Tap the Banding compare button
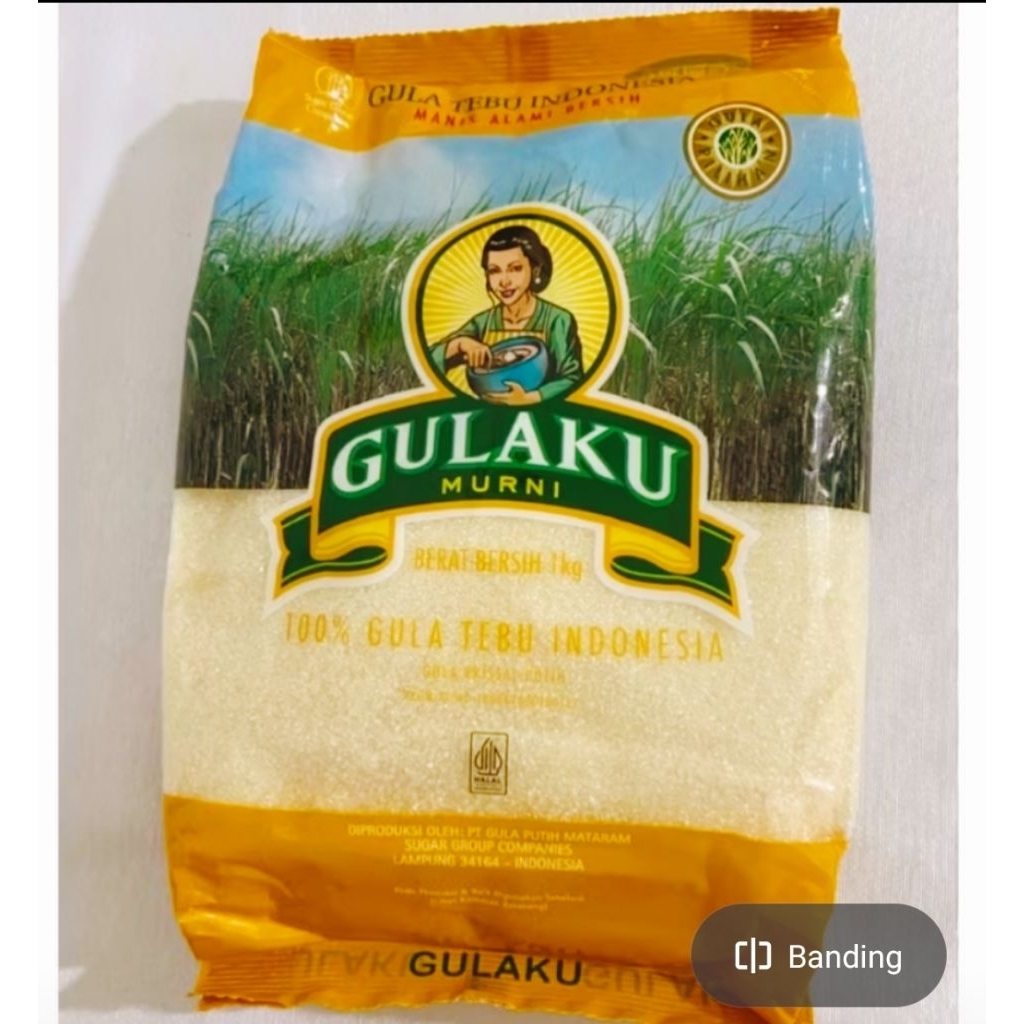The height and width of the screenshot is (1024, 1024). pyautogui.click(x=818, y=957)
